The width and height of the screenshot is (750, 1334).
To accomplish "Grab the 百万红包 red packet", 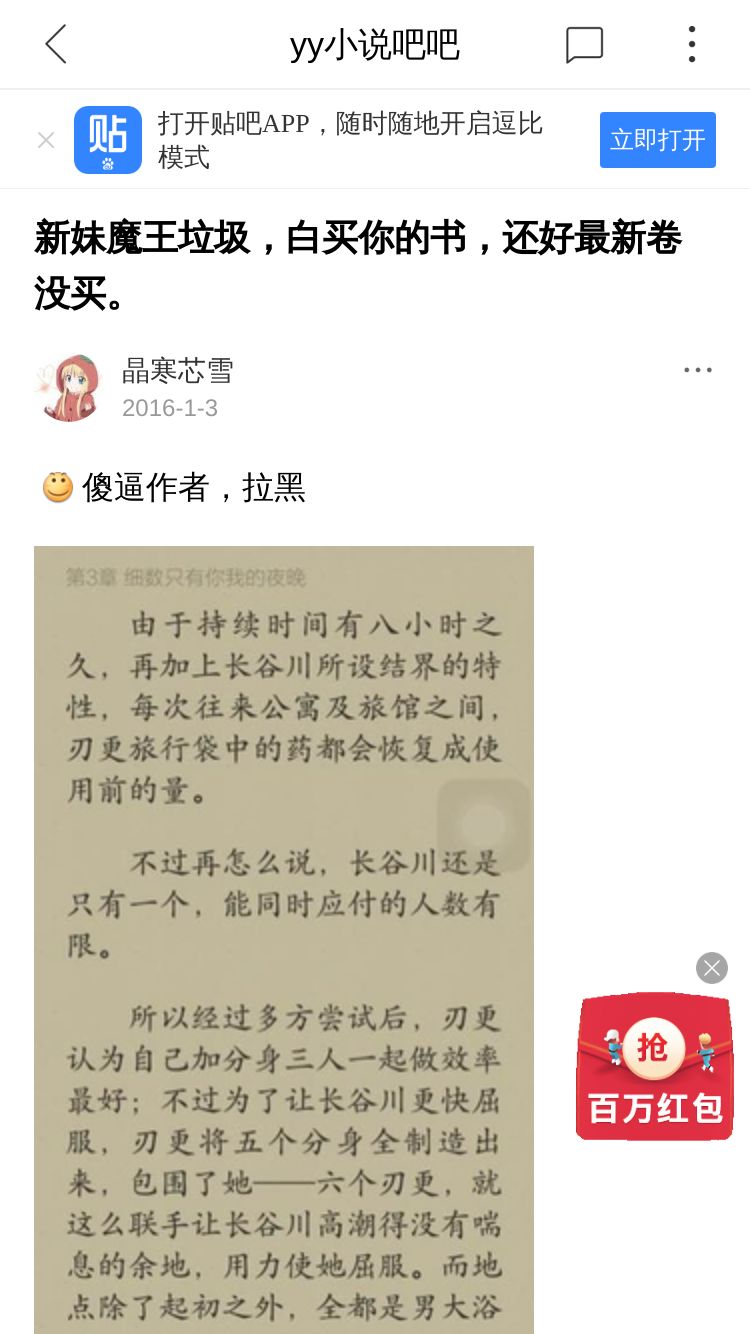I will (655, 1066).
